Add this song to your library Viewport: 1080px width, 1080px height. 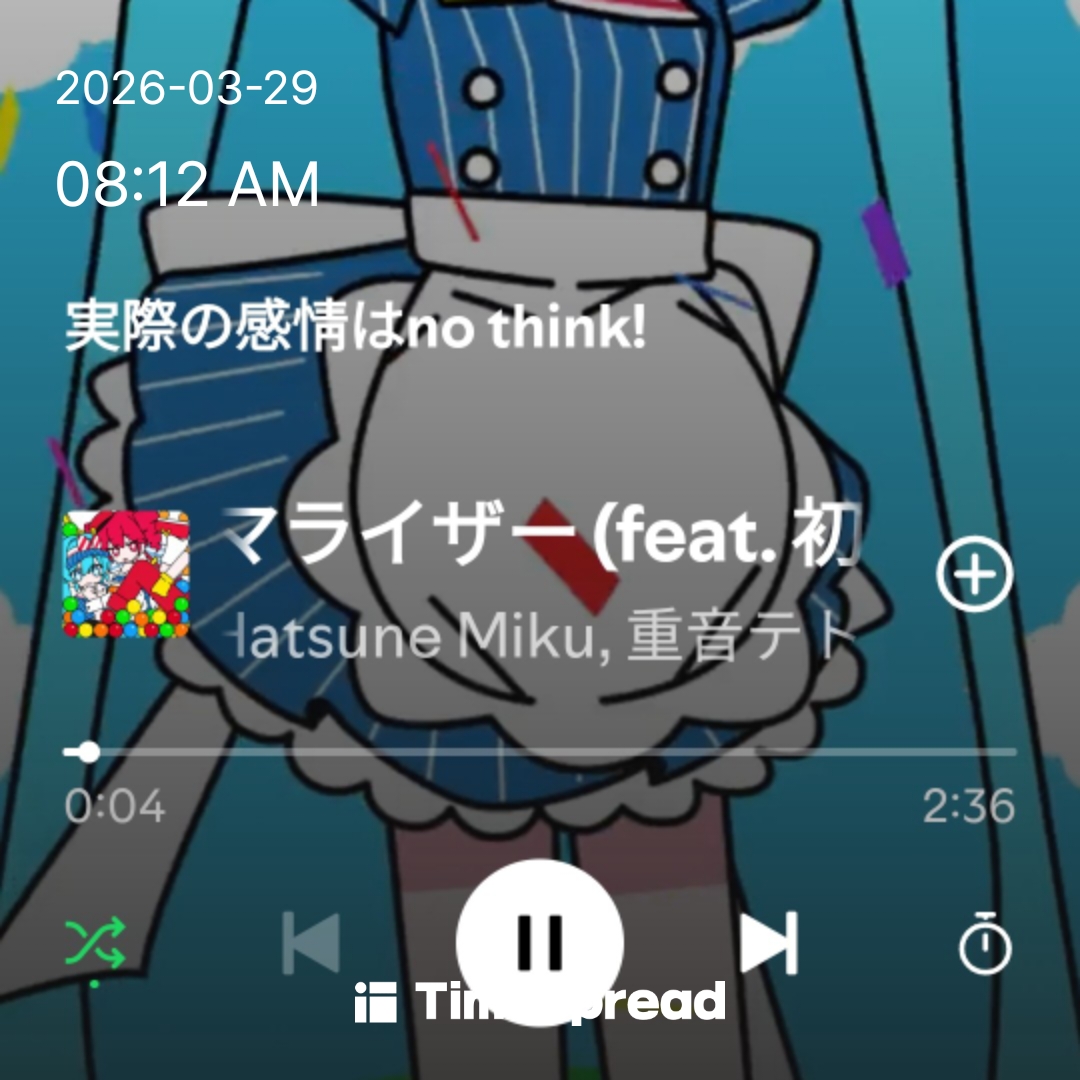tap(975, 574)
